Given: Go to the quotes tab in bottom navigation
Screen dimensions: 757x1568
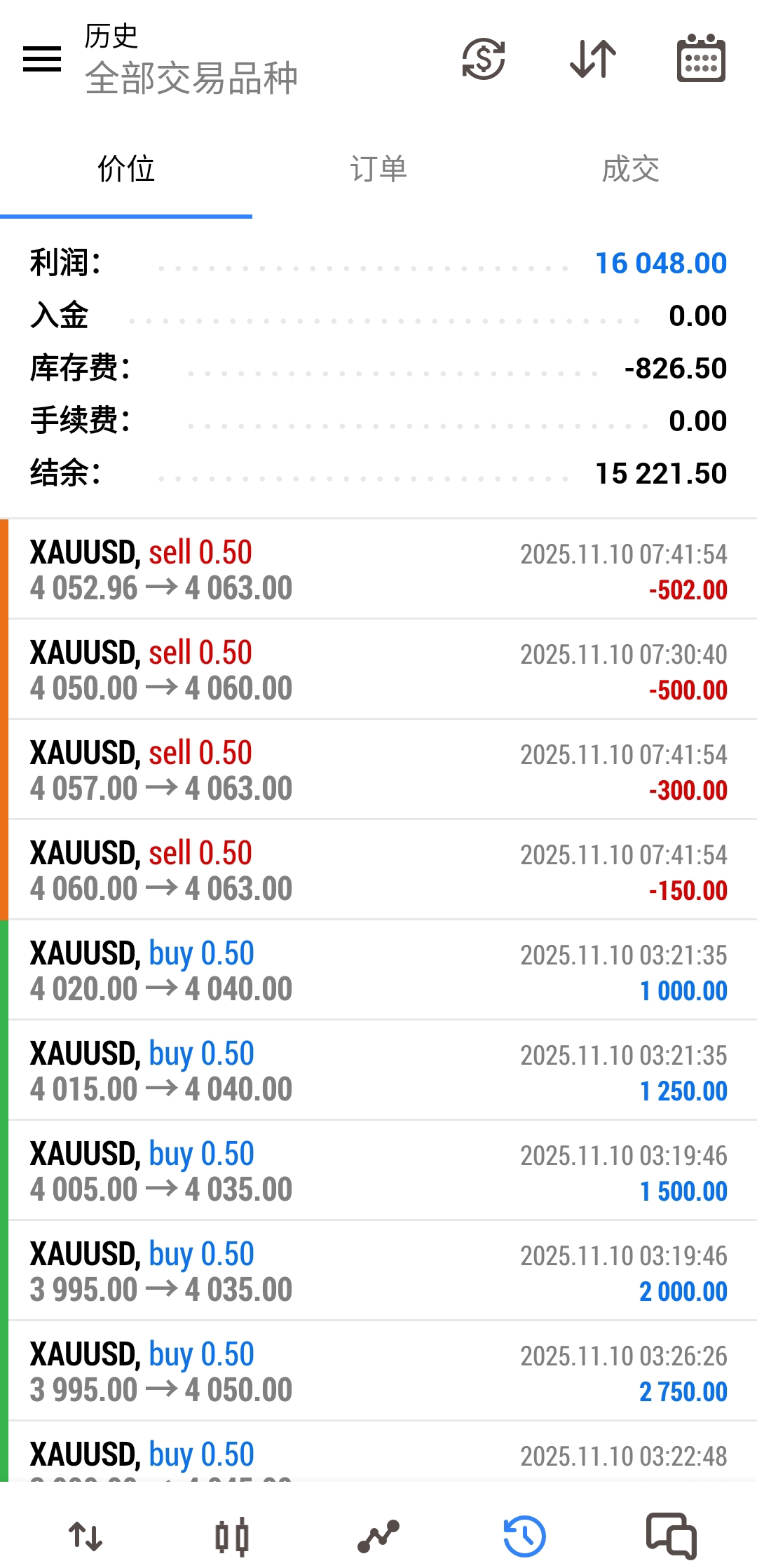Looking at the screenshot, I should point(86,1536).
